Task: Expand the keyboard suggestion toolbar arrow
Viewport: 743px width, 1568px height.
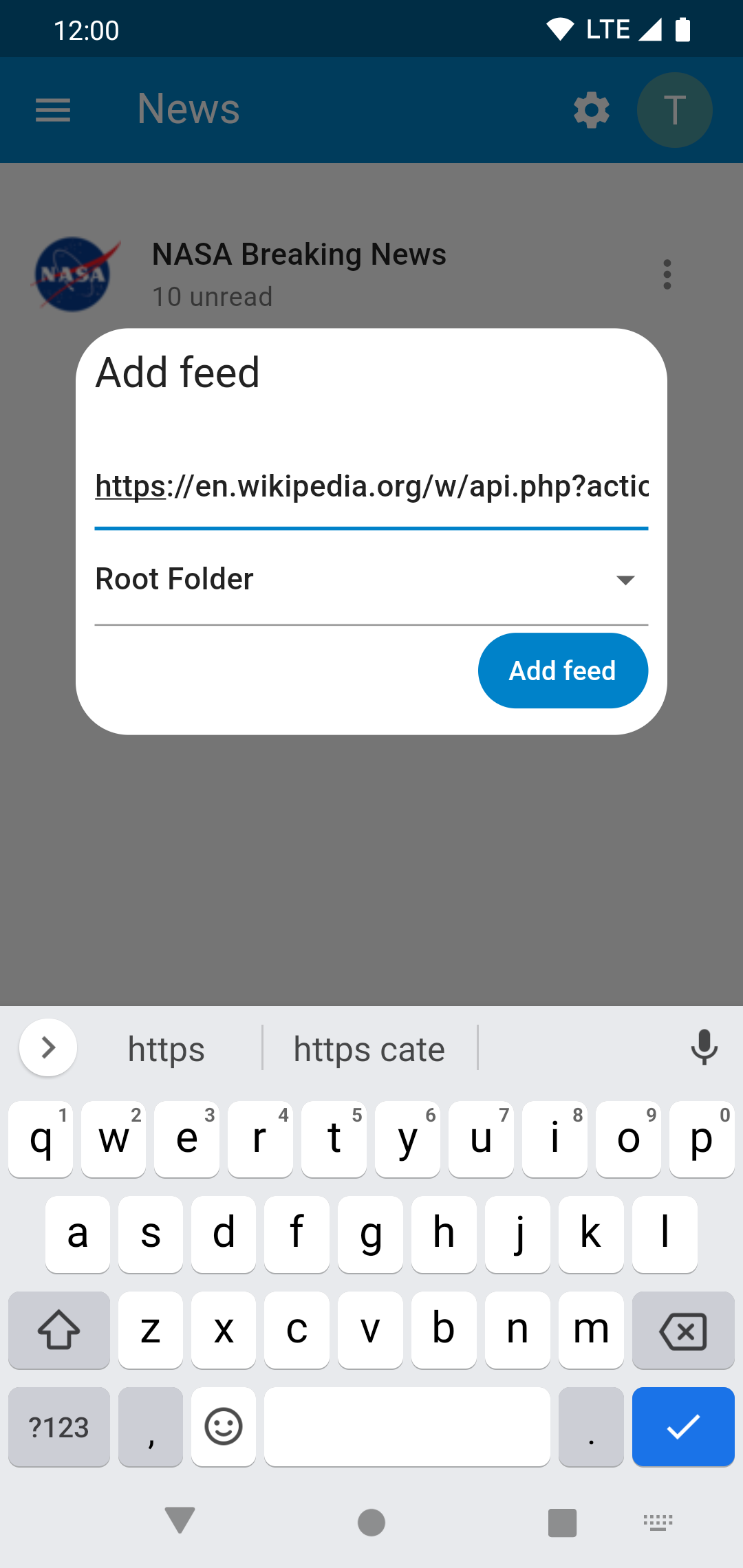Action: (x=48, y=1047)
